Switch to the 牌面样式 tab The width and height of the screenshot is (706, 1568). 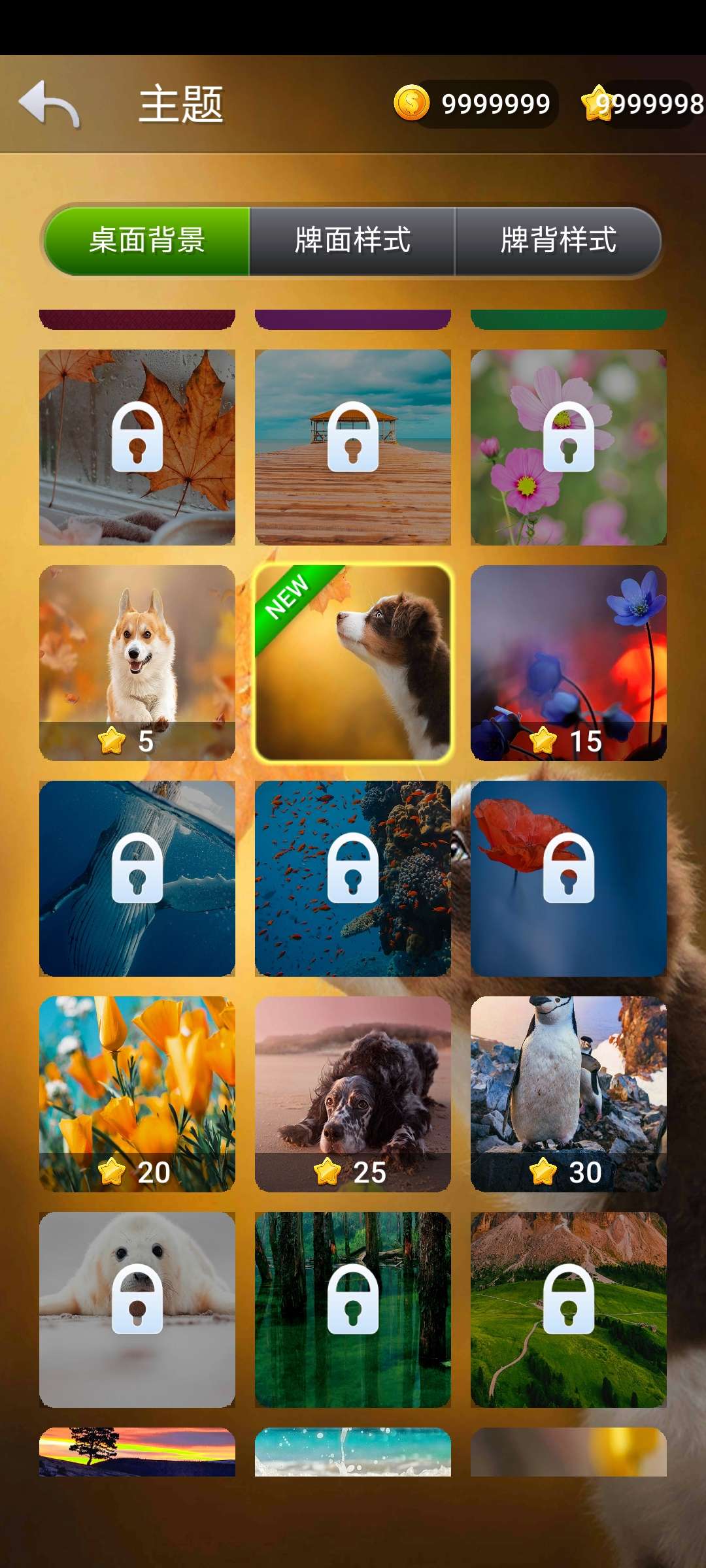[352, 240]
